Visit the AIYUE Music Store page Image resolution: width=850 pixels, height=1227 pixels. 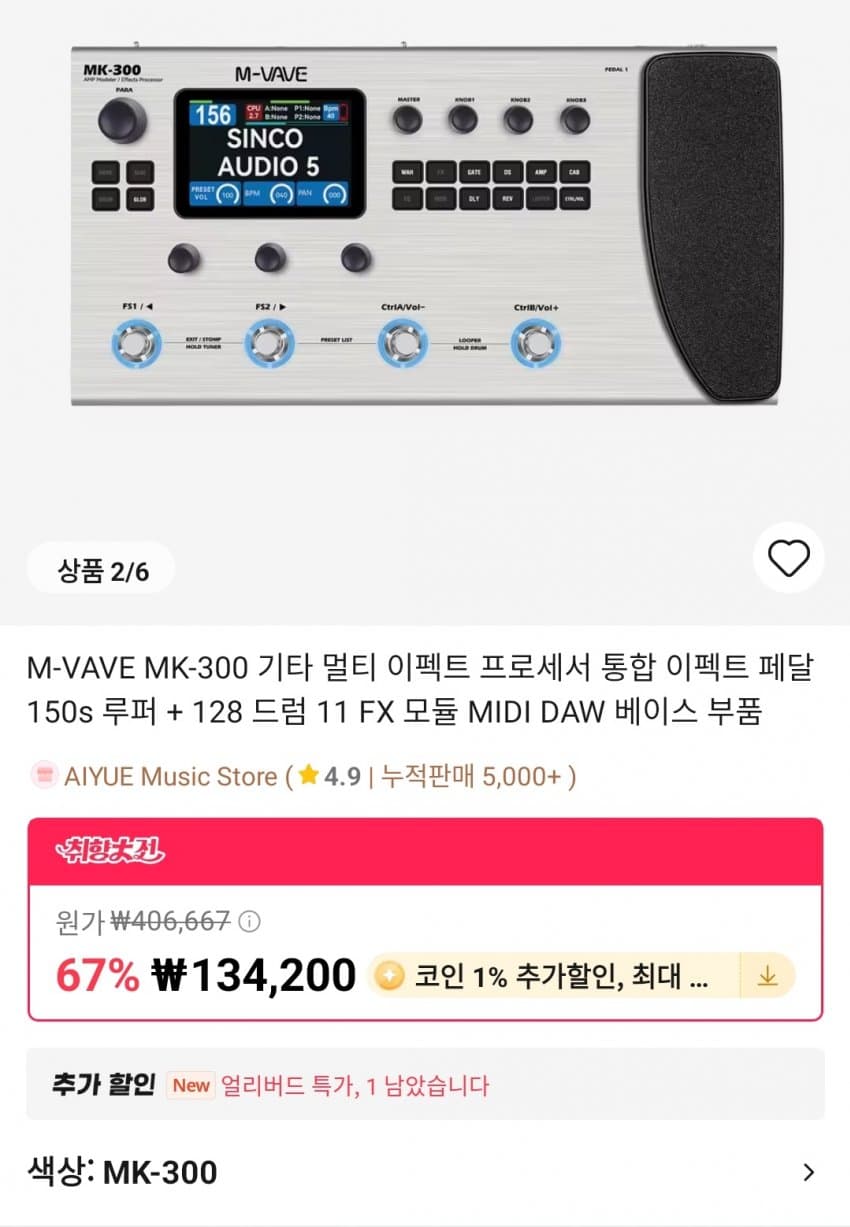click(x=170, y=776)
